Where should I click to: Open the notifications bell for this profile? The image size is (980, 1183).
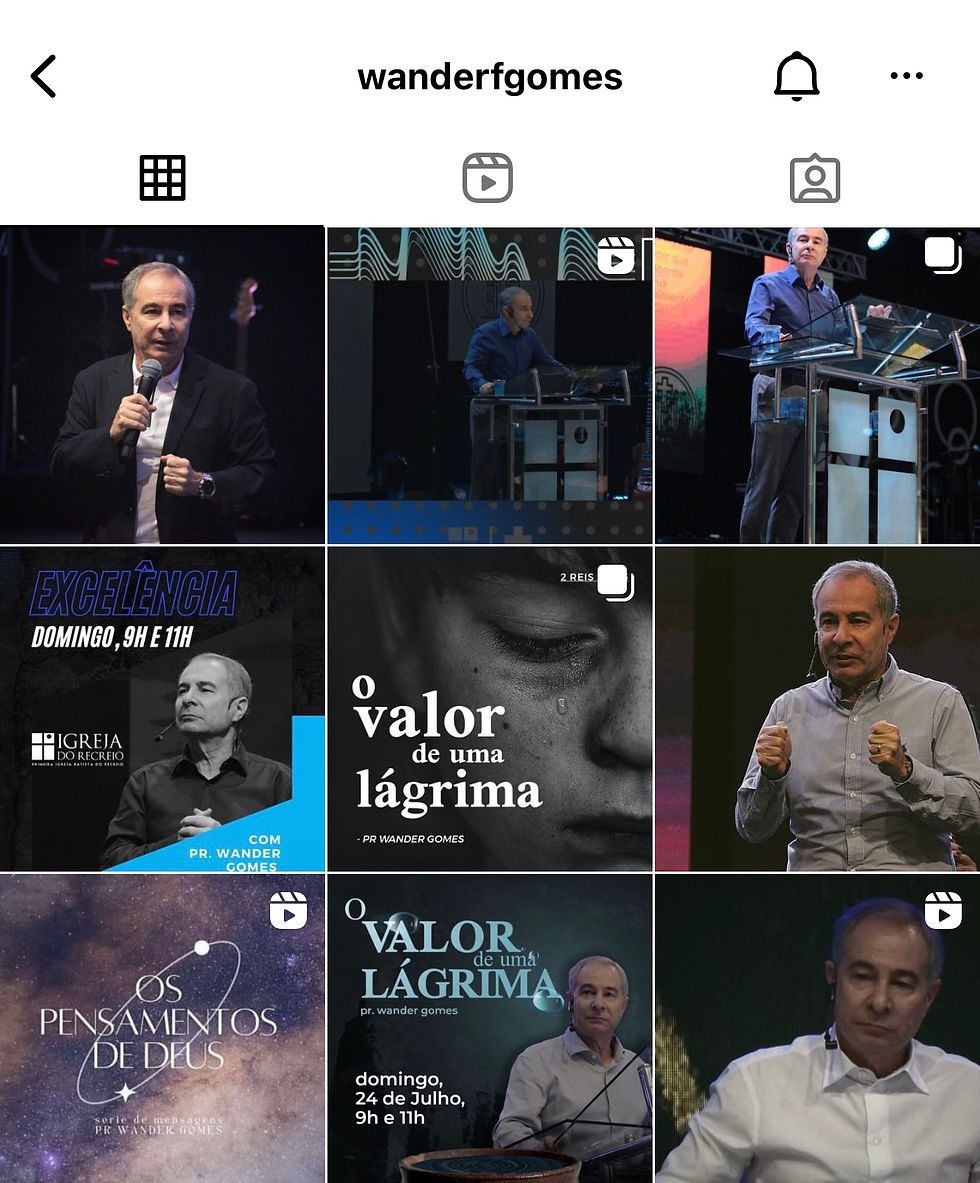[x=796, y=77]
